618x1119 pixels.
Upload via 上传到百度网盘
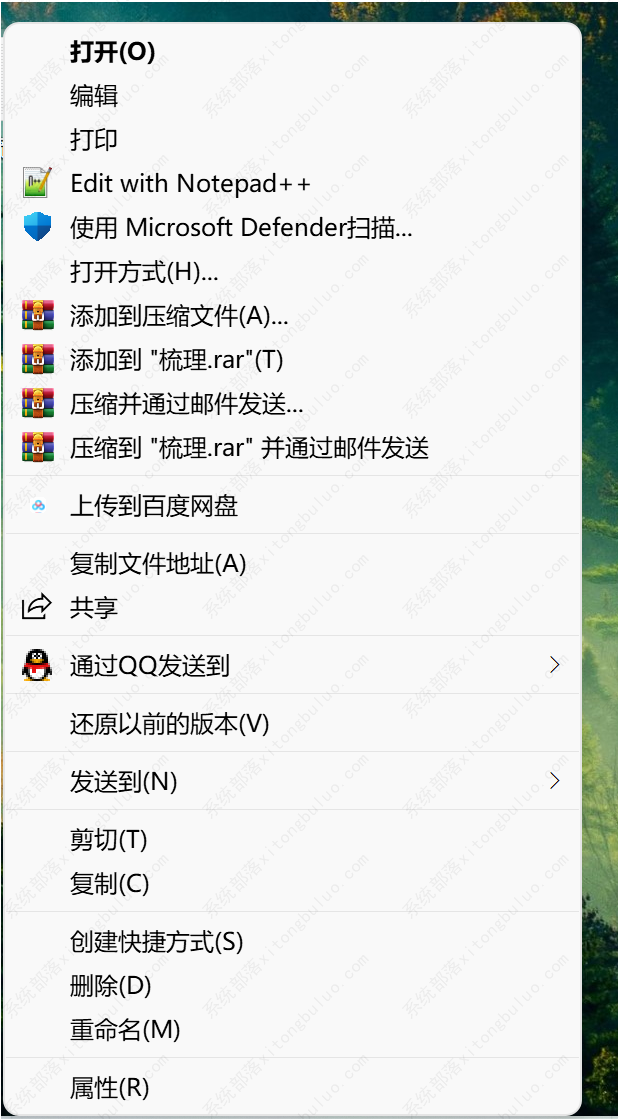[153, 506]
